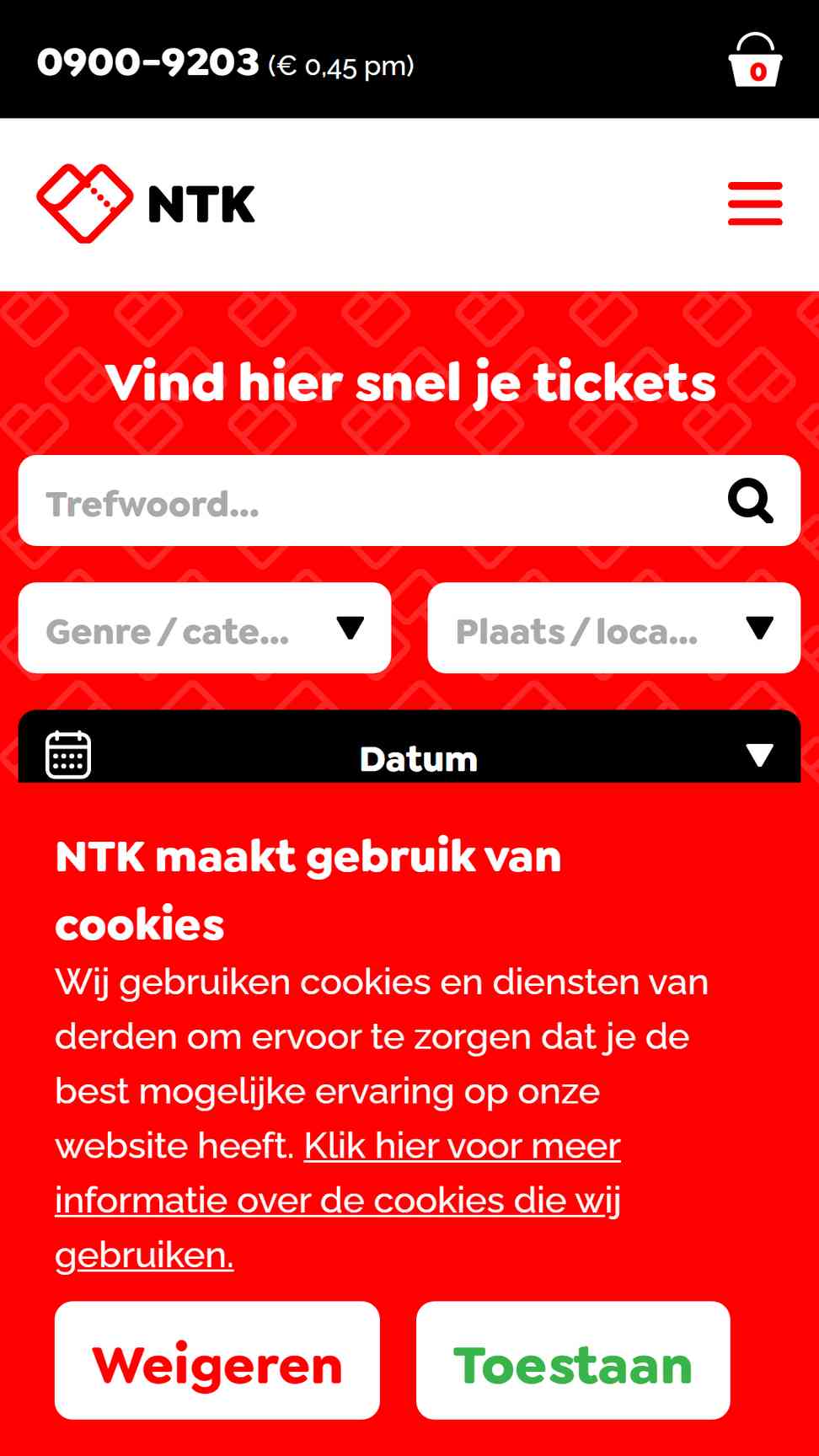Go to the NTK homepage via logo
This screenshot has height=1456, width=819.
click(x=146, y=203)
